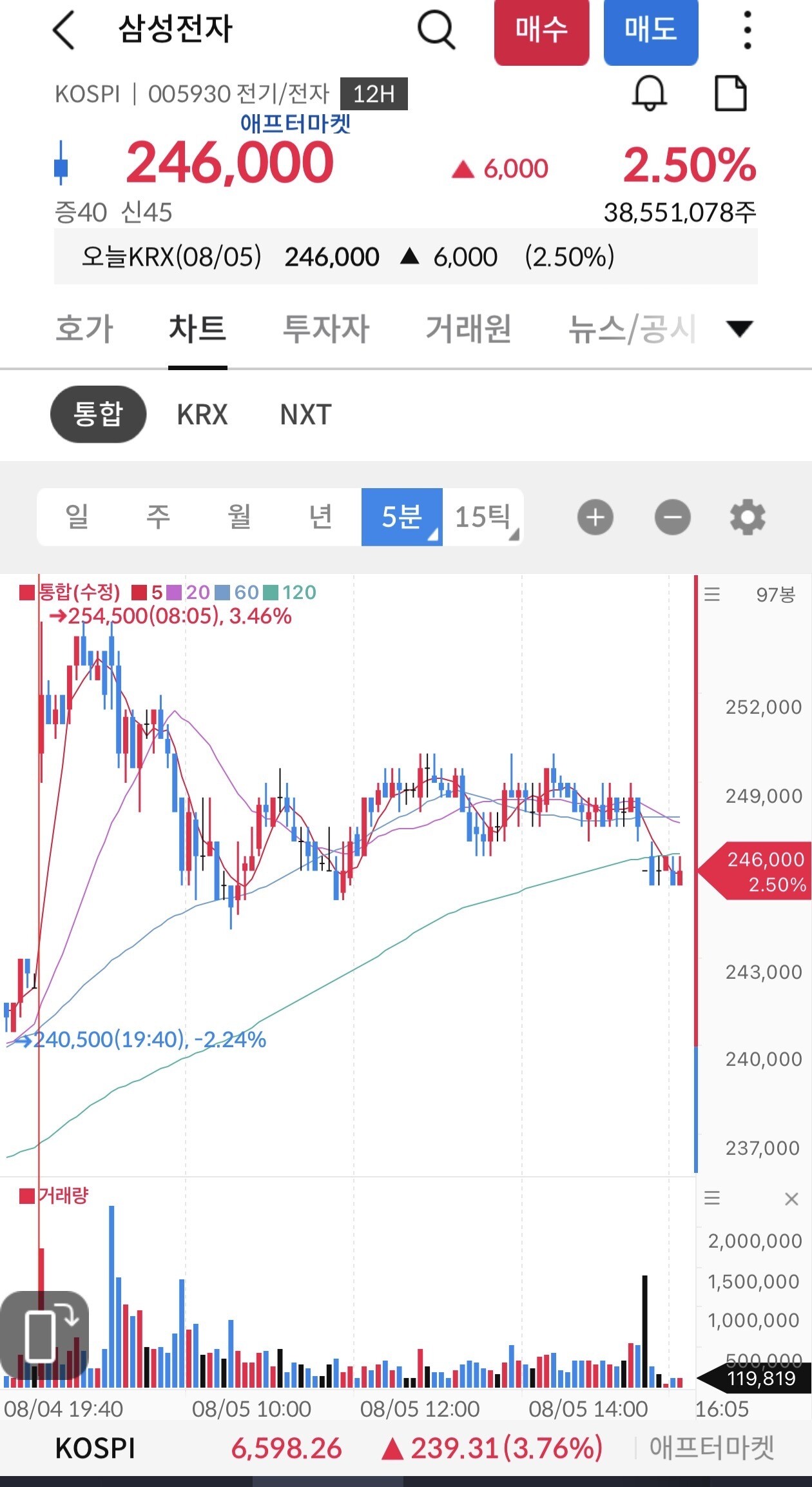
Task: Select the NXT market chart
Action: pyautogui.click(x=306, y=415)
